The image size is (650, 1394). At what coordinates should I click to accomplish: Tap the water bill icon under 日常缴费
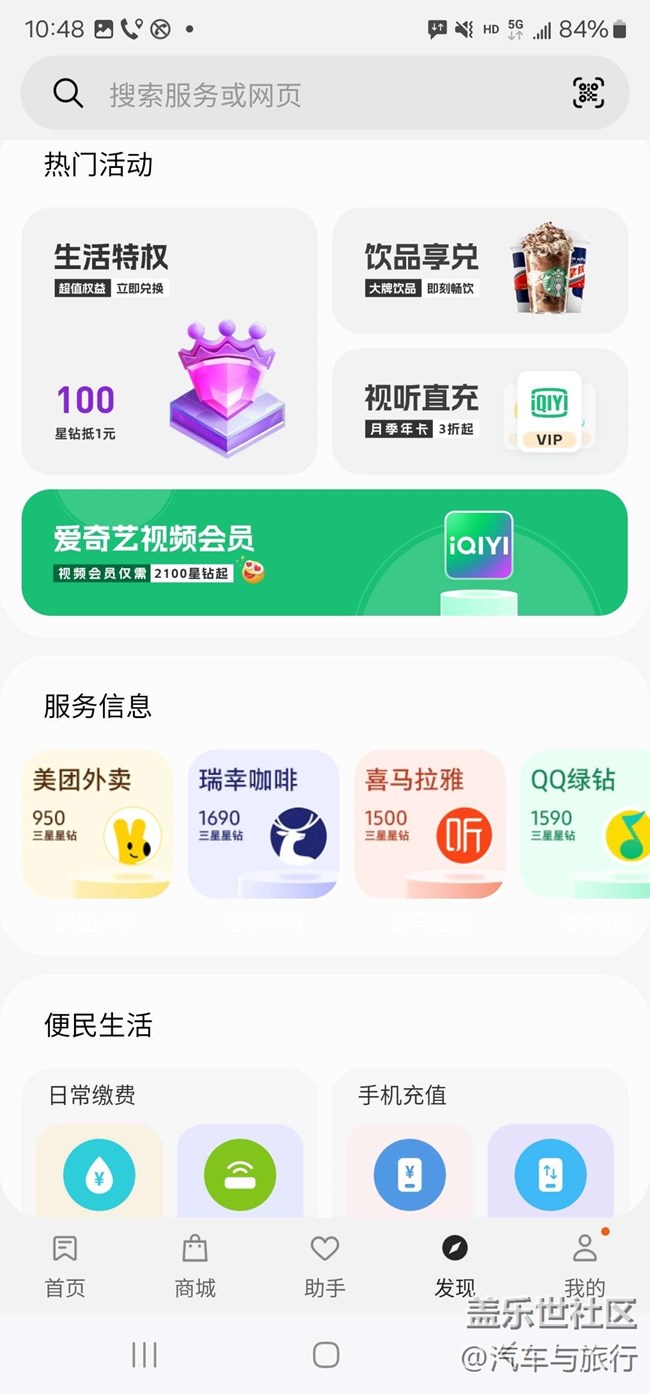(99, 1177)
